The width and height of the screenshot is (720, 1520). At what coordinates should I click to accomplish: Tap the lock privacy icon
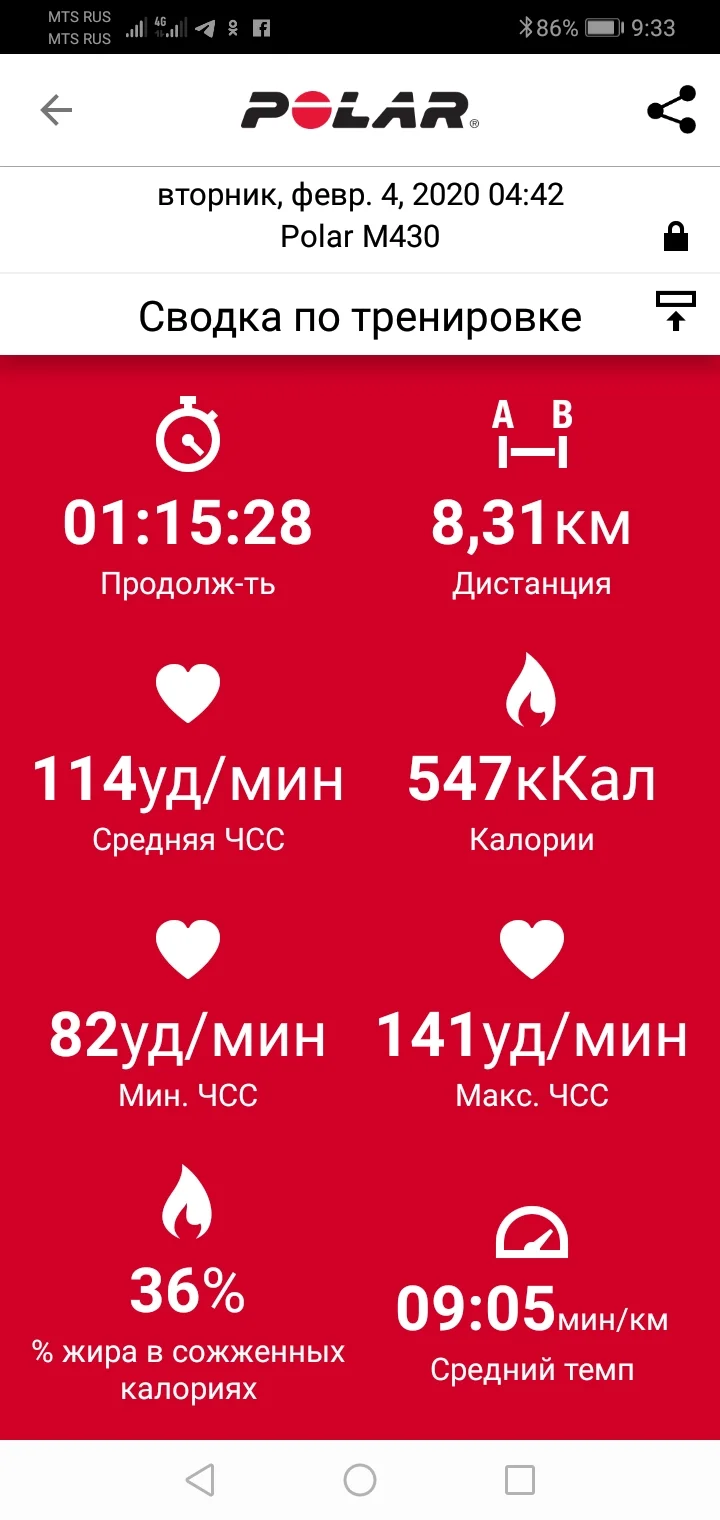[x=676, y=237]
